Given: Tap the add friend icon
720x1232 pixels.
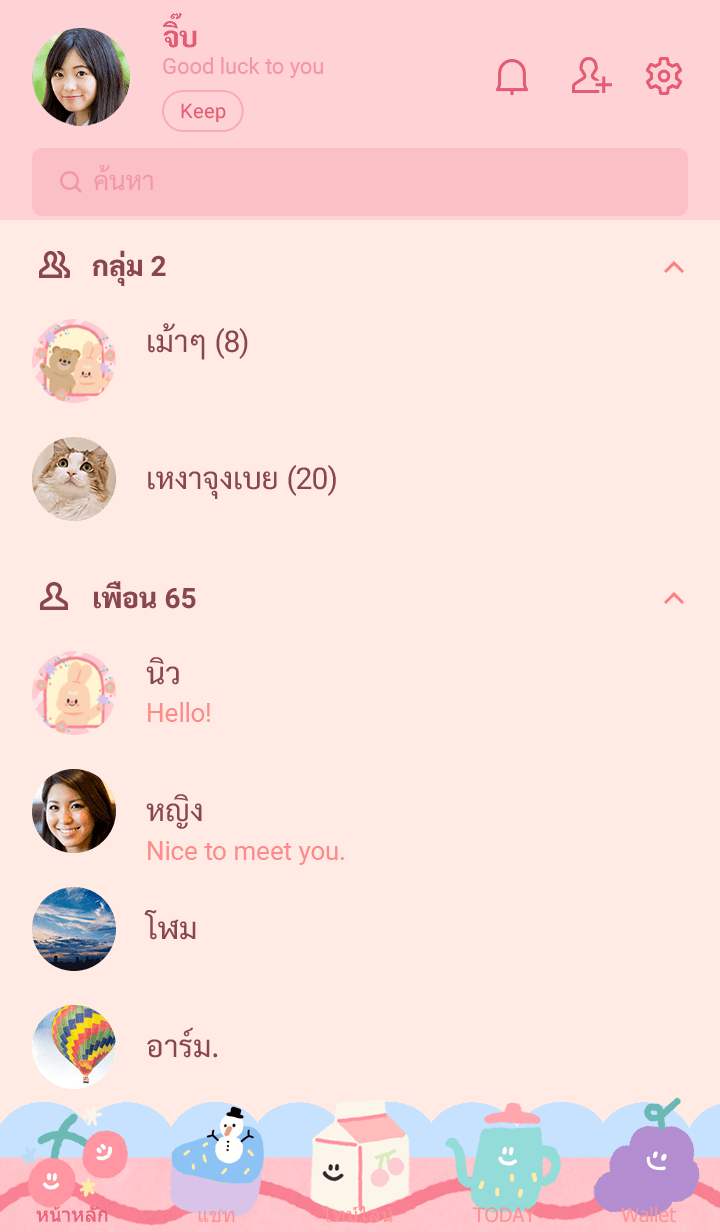Looking at the screenshot, I should click(x=591, y=77).
